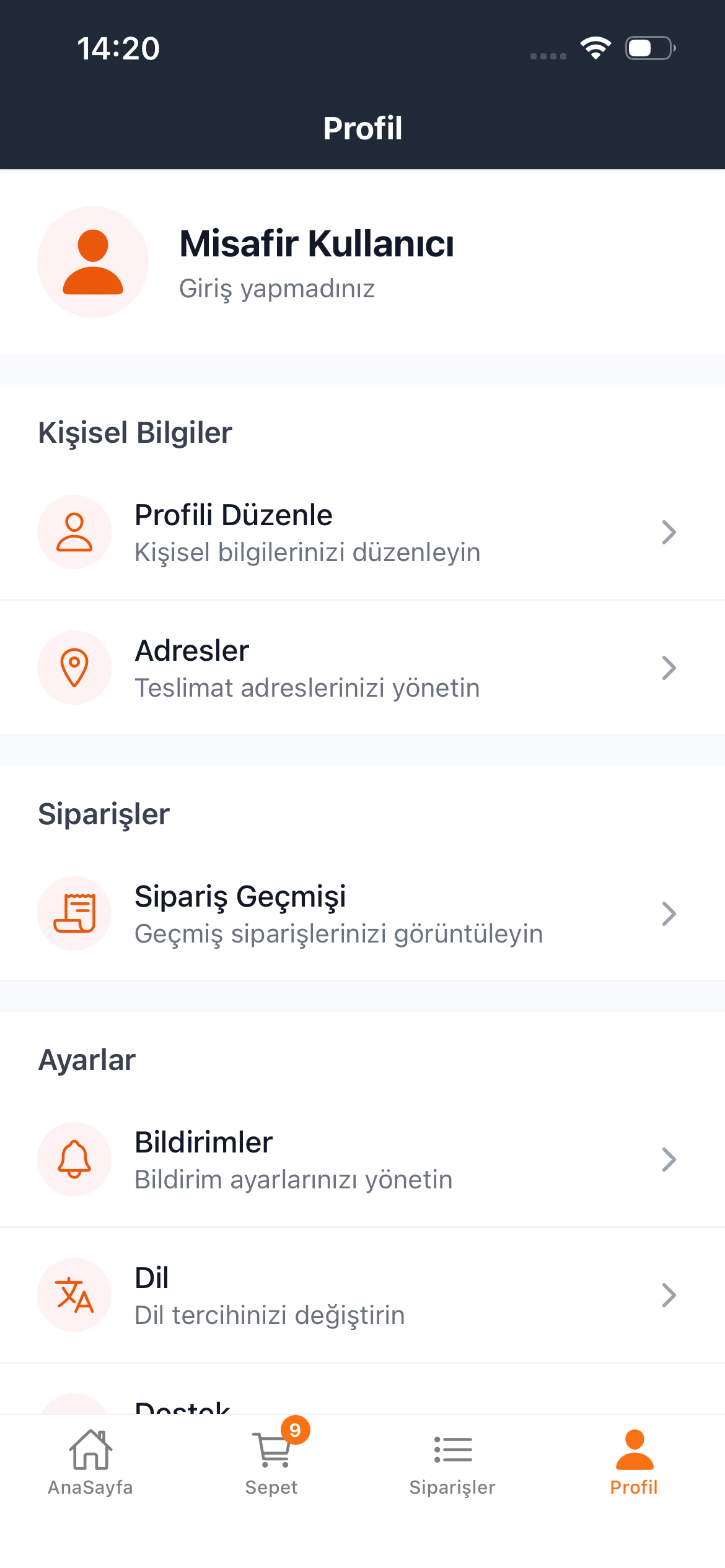Viewport: 725px width, 1568px height.
Task: Expand the Profili Düzenle row chevron
Action: point(669,532)
